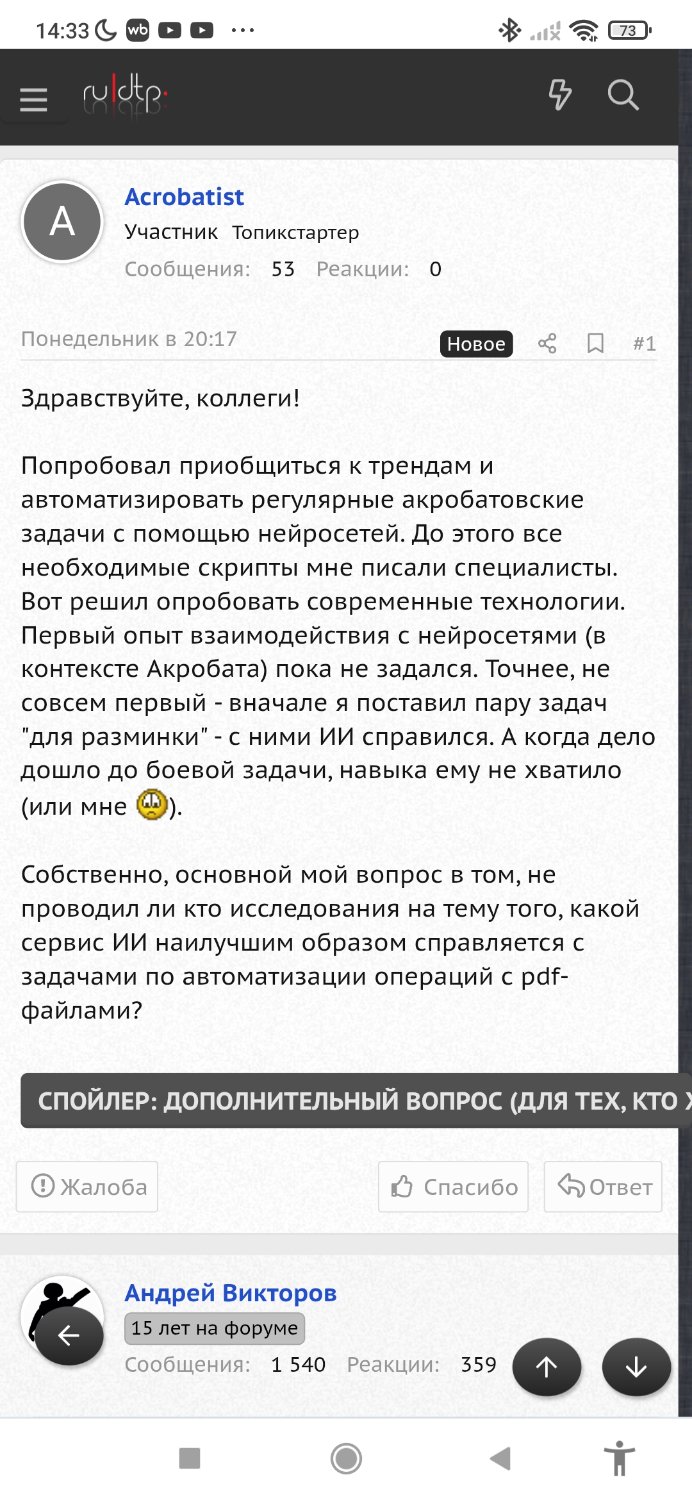Open Acrobatist's profile by username
This screenshot has width=692, height=1500.
click(184, 197)
